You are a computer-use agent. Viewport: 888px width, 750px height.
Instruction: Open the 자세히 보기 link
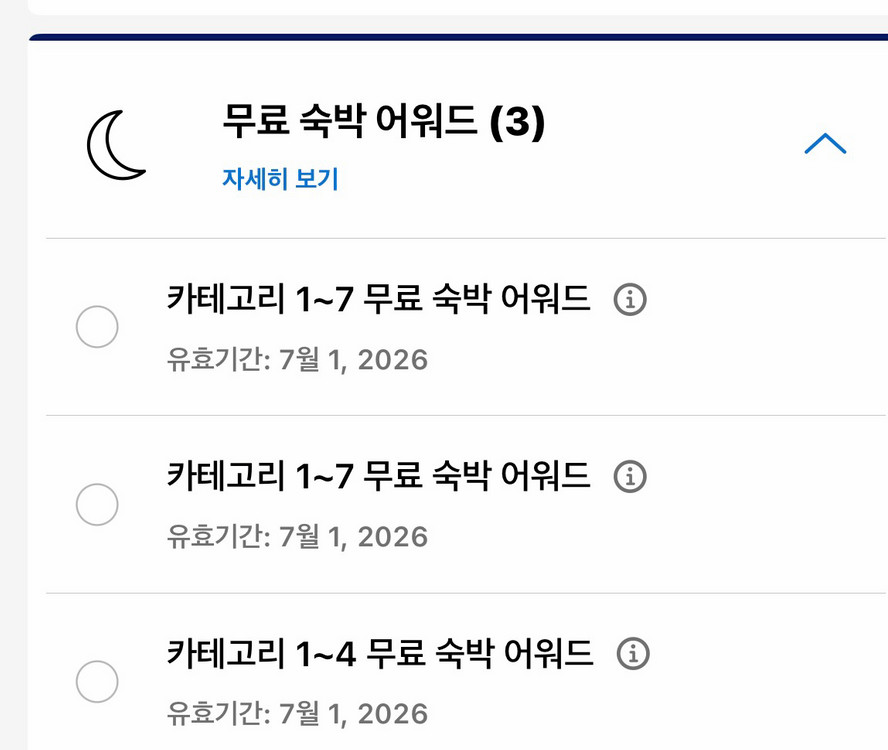coord(280,179)
